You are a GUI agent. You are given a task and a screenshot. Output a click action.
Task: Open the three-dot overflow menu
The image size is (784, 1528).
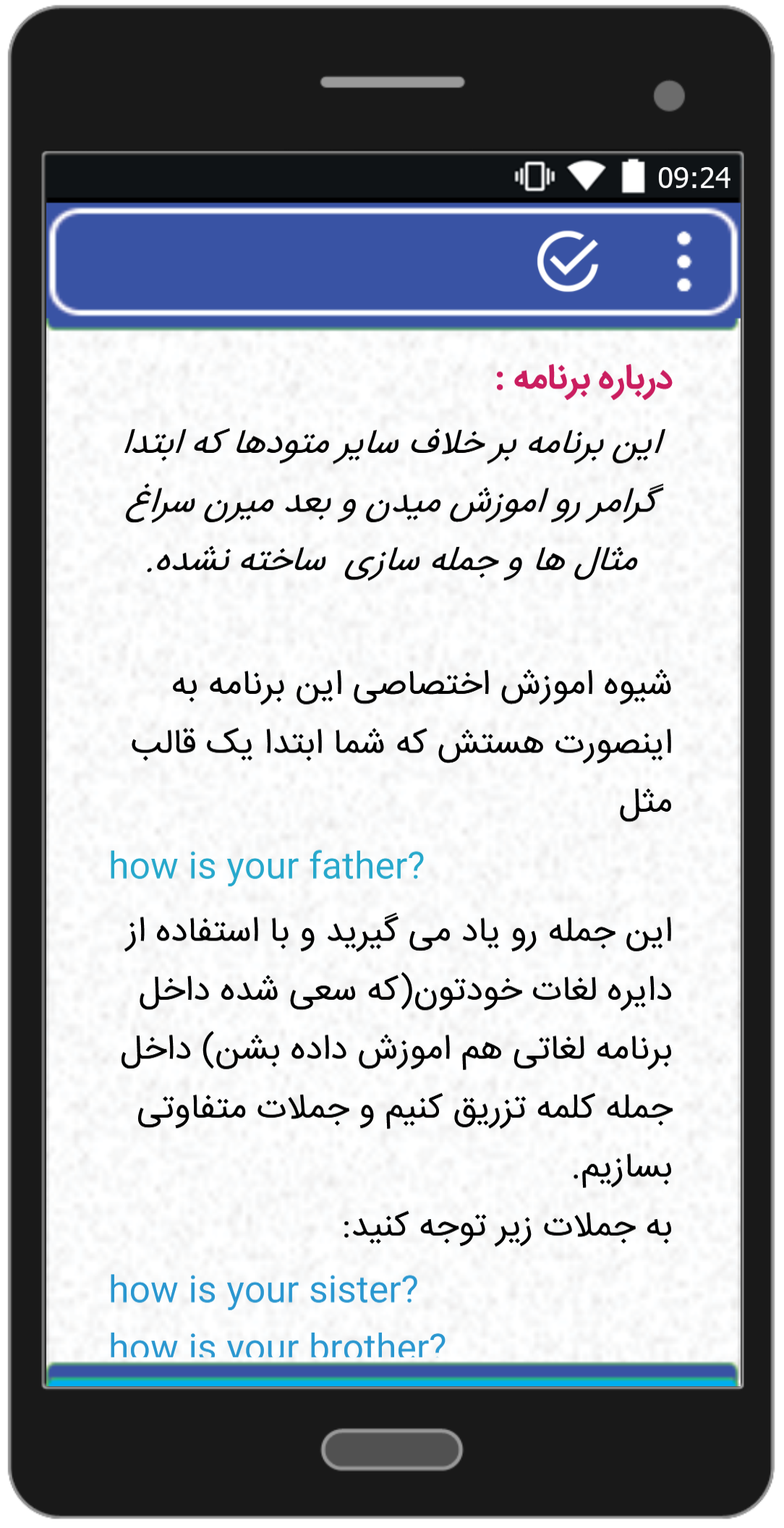pyautogui.click(x=683, y=261)
